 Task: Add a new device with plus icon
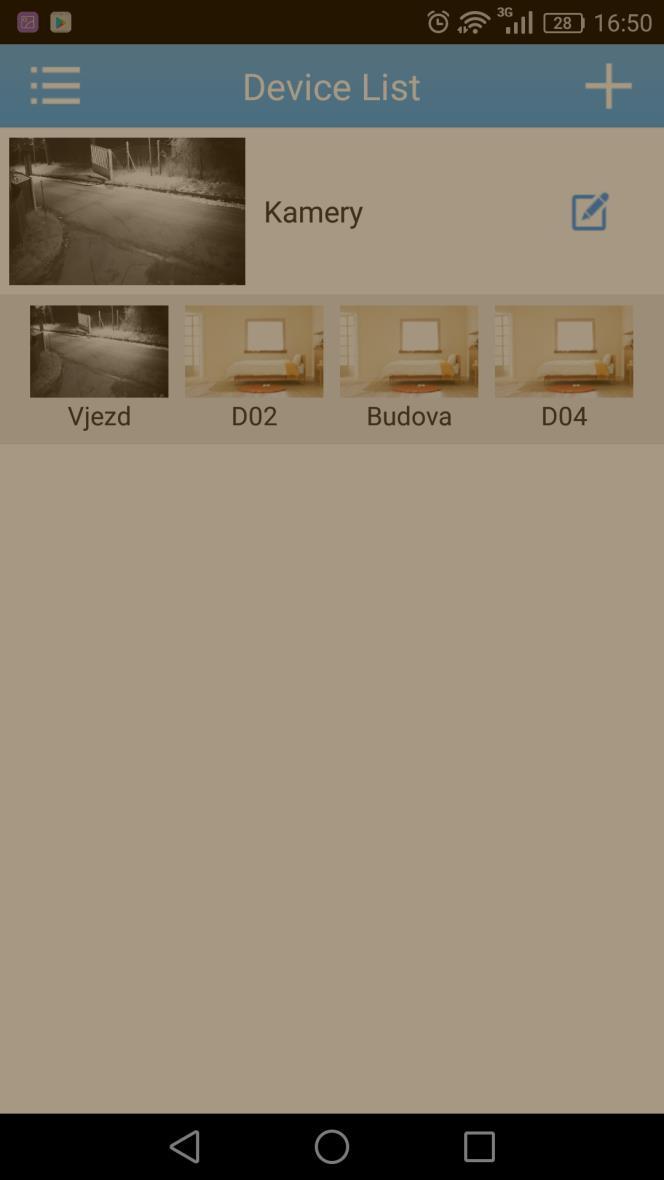click(x=608, y=86)
